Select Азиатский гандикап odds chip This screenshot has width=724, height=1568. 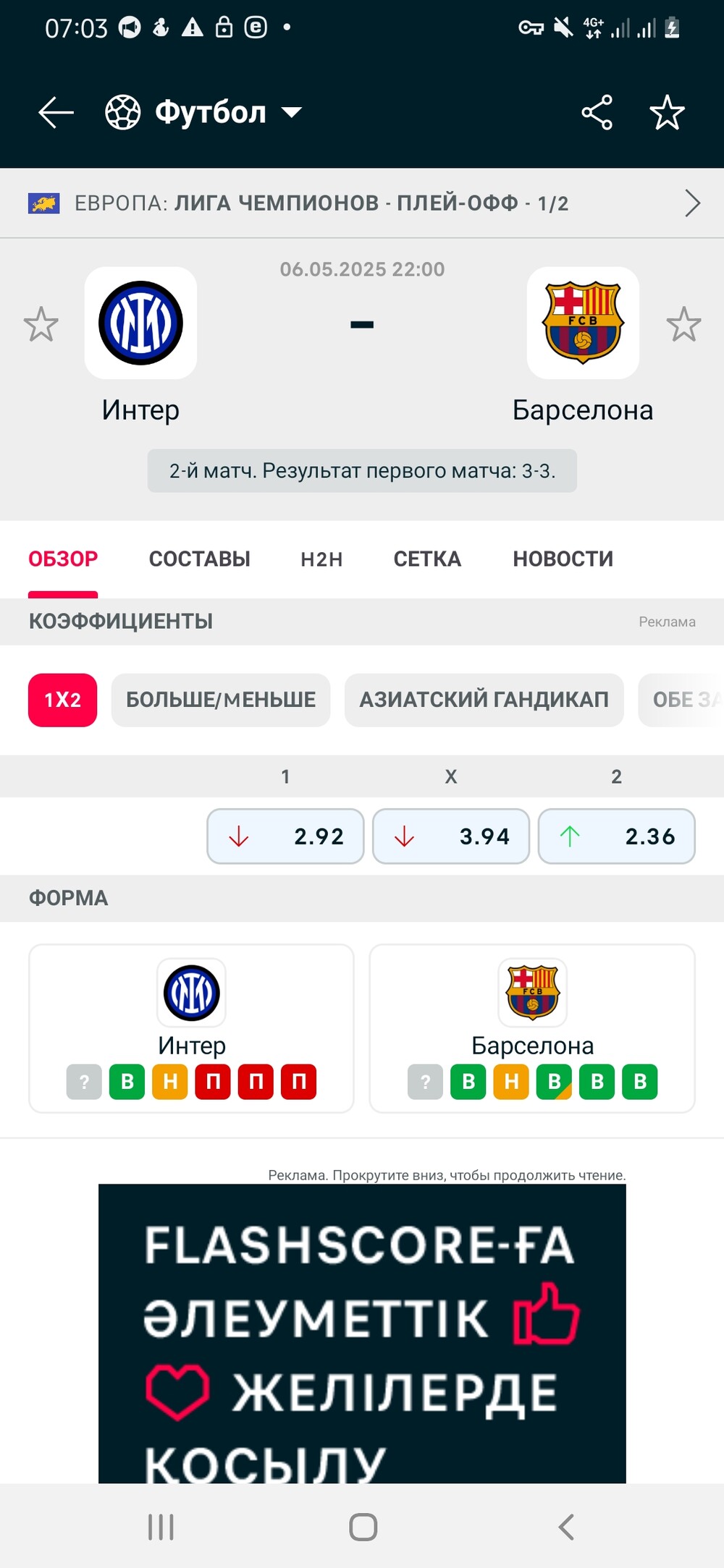[484, 700]
